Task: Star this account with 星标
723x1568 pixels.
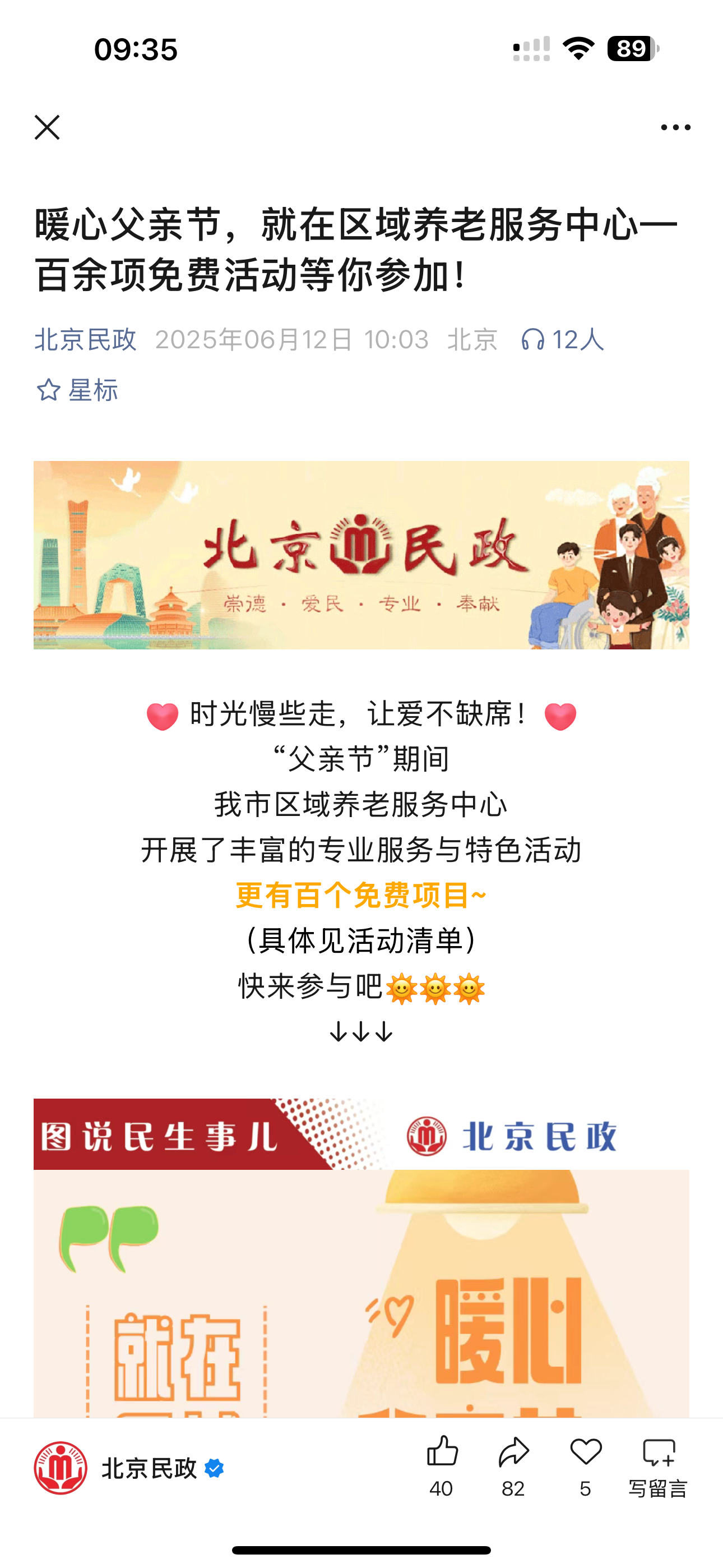Action: point(77,390)
